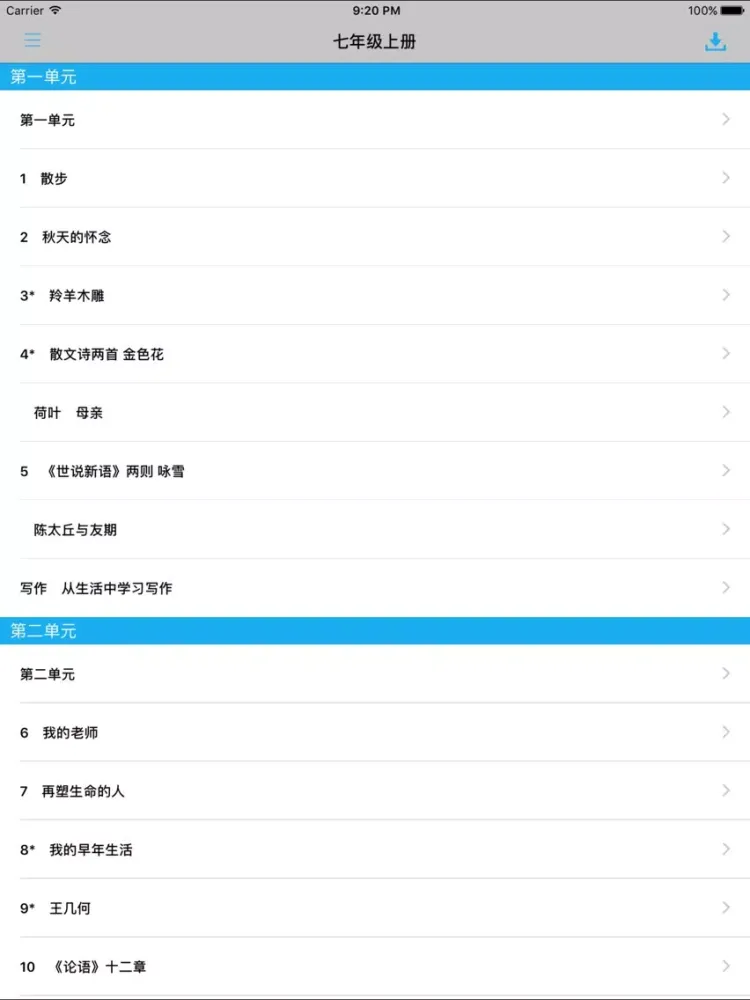The width and height of the screenshot is (750, 1000).
Task: Select lesson 3 羚羊木雕
Action: 375,296
